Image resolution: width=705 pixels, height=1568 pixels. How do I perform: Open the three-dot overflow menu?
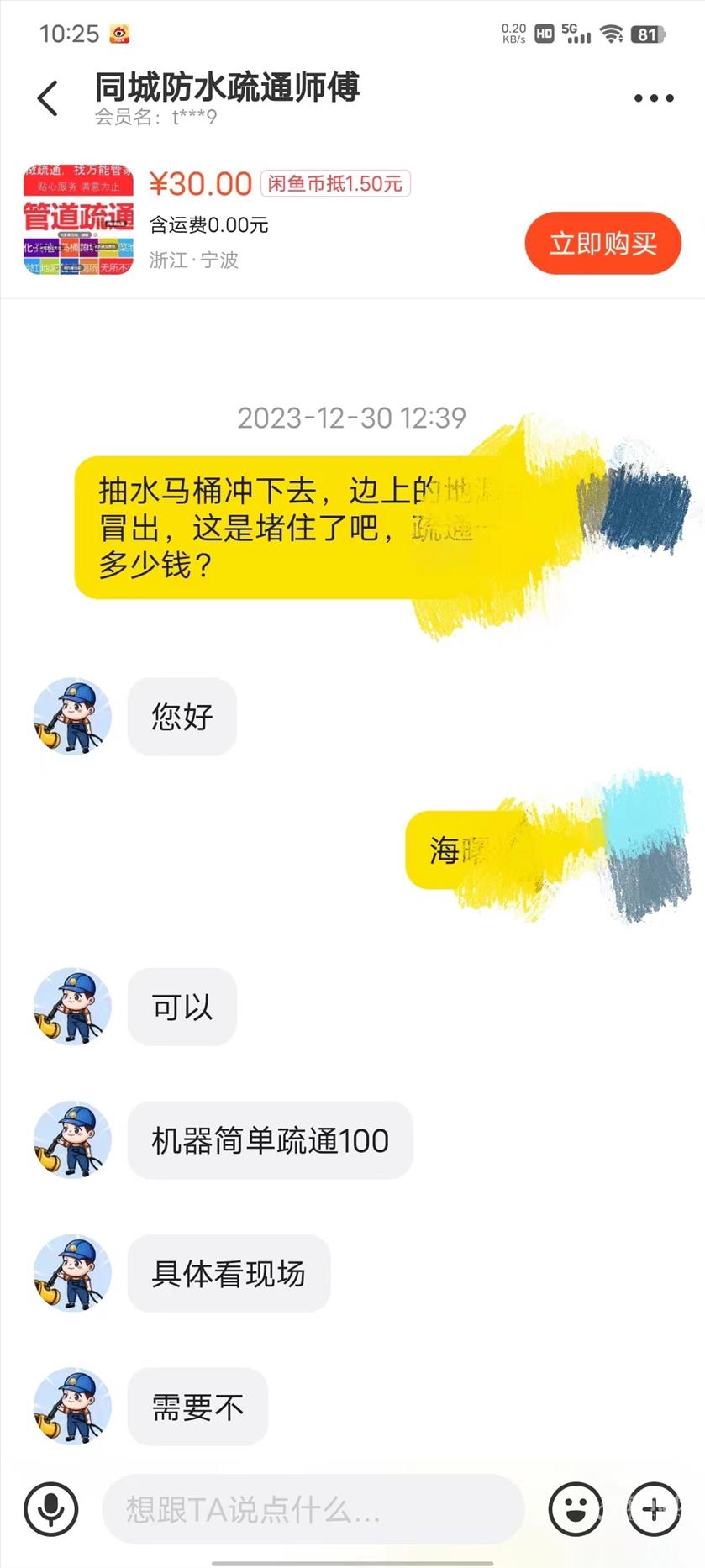coord(653,98)
